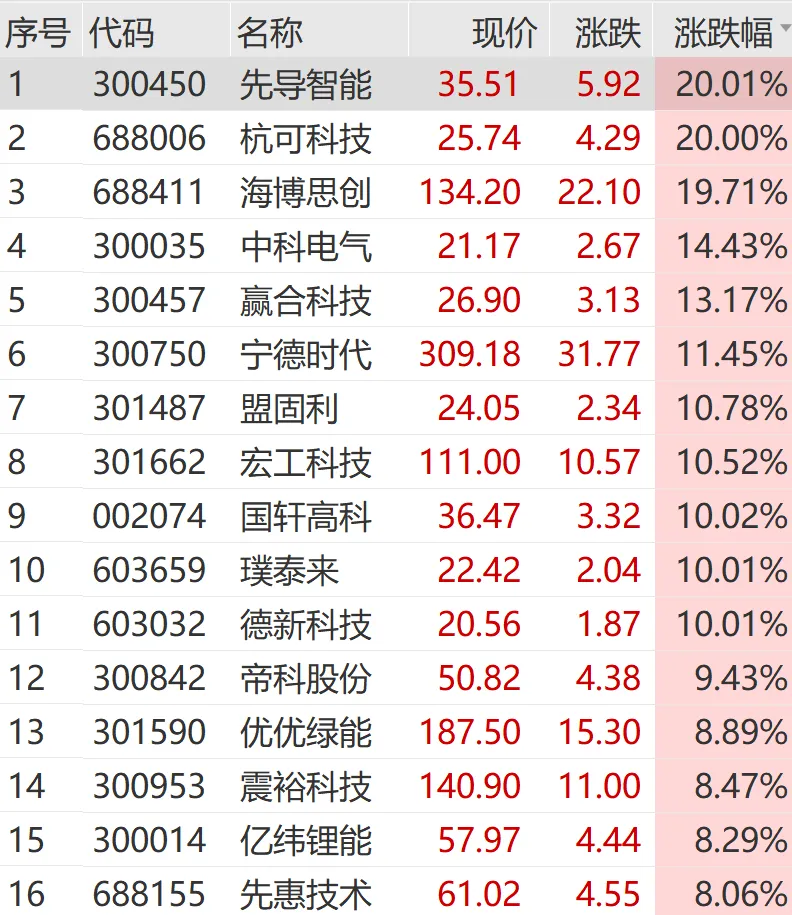Sort stocks by 现价 column header

[504, 33]
